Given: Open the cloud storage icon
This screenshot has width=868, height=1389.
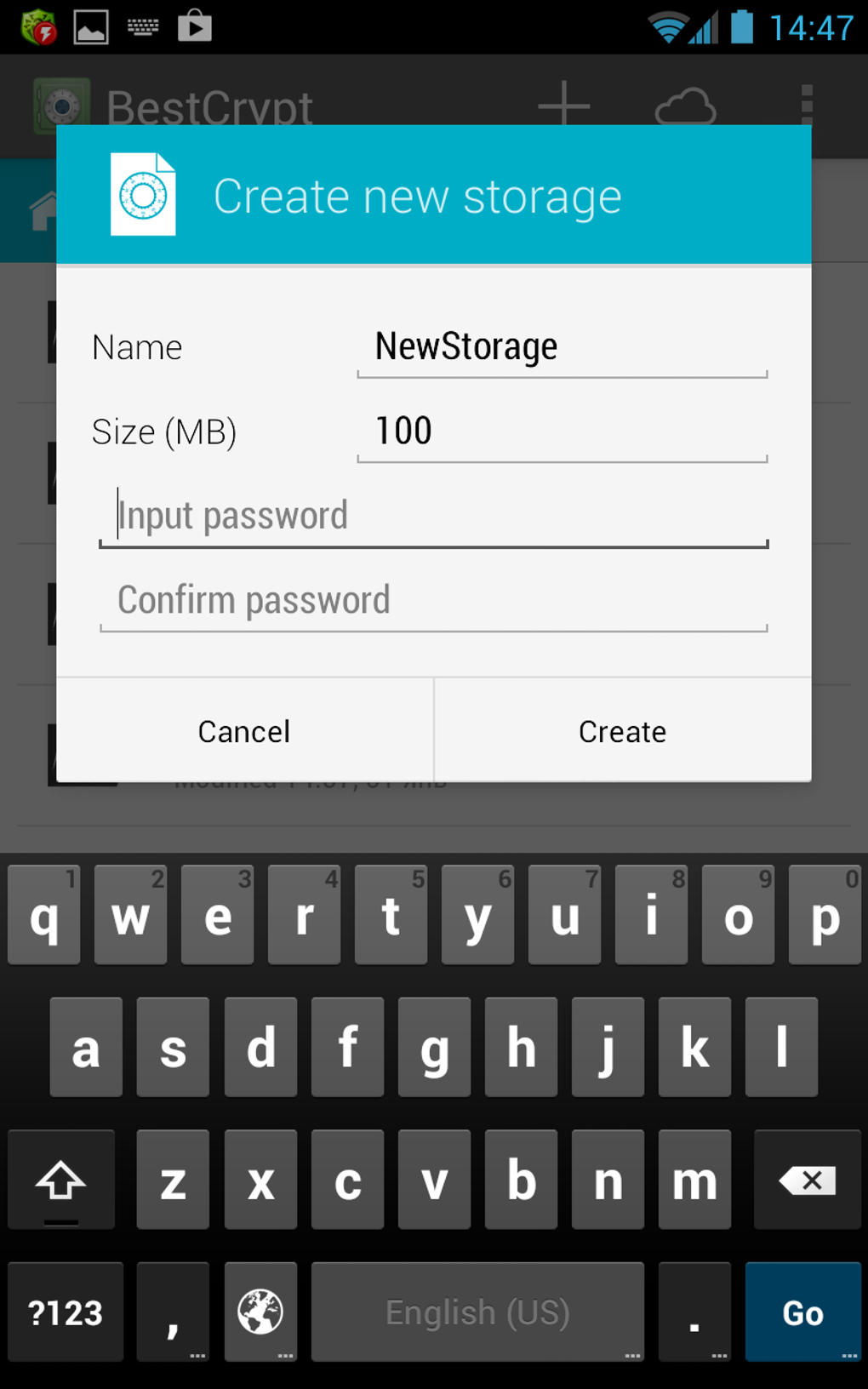Looking at the screenshot, I should pyautogui.click(x=686, y=105).
